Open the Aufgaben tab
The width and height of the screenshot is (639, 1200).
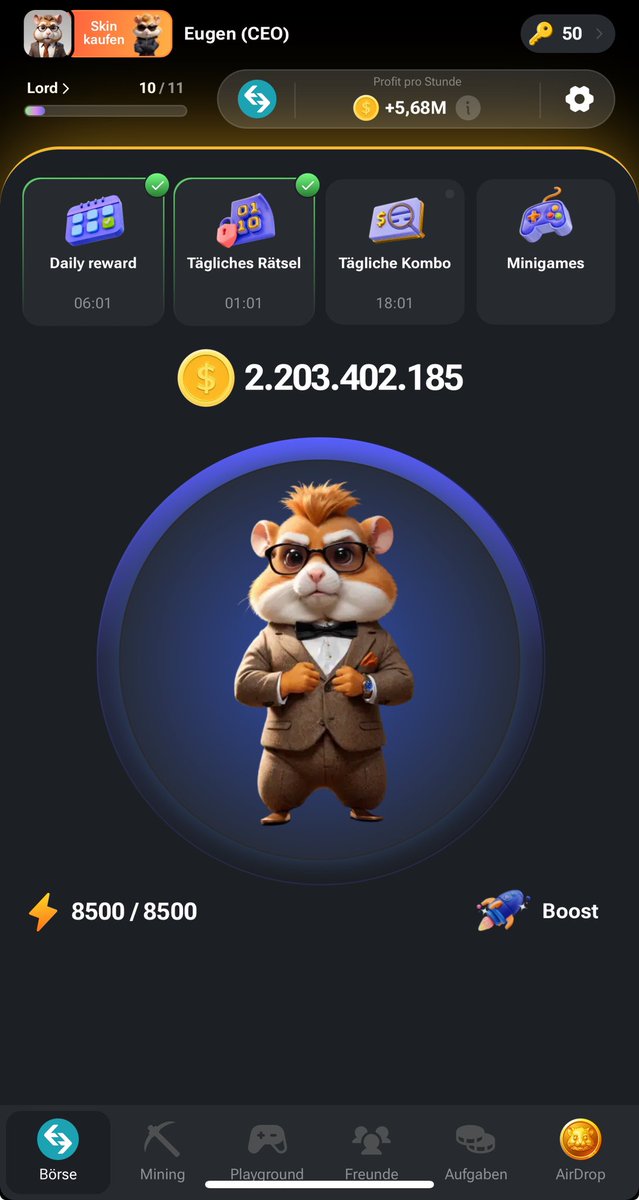pos(475,1152)
